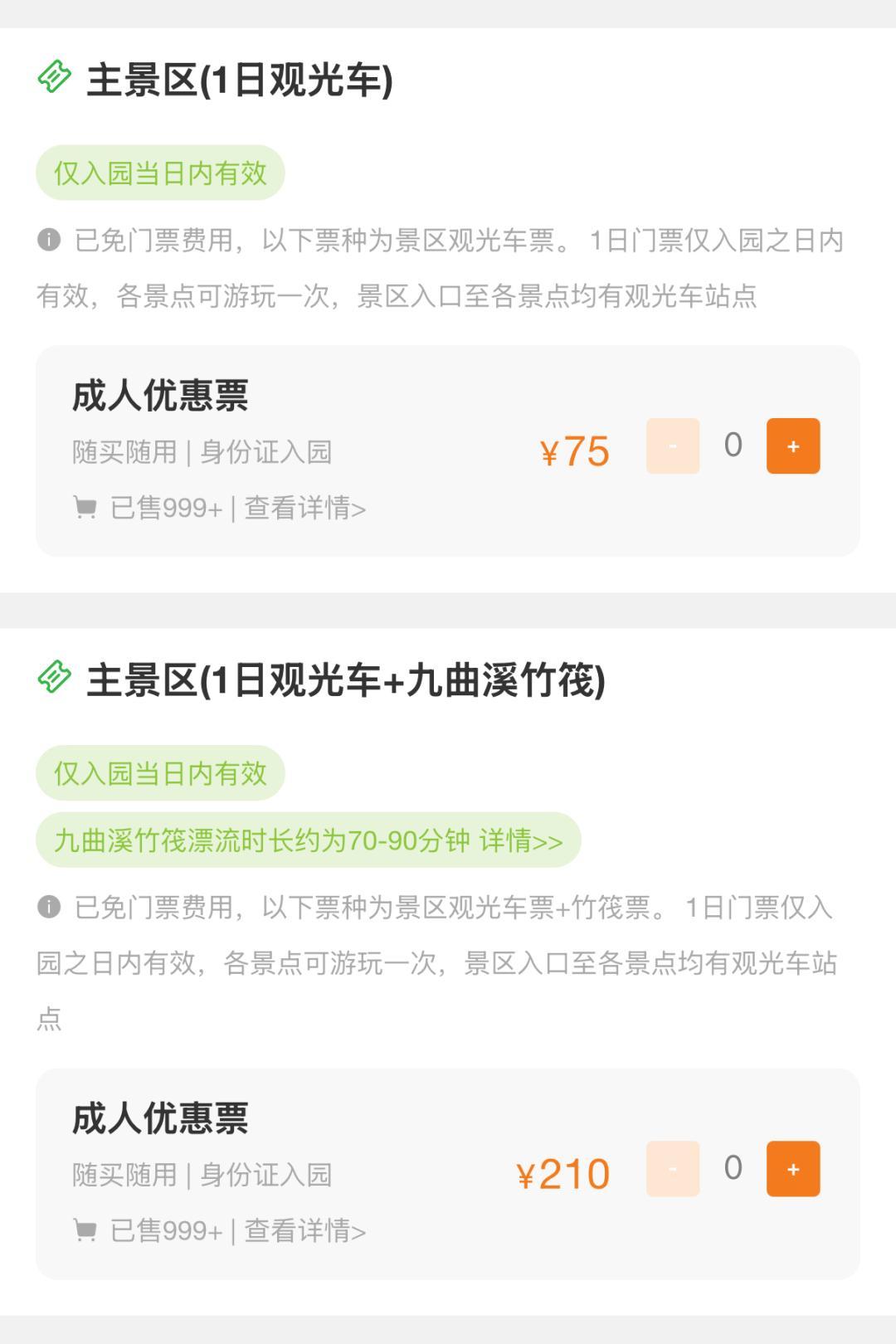View 查看详情 for the ¥210 ticket

tap(305, 1231)
